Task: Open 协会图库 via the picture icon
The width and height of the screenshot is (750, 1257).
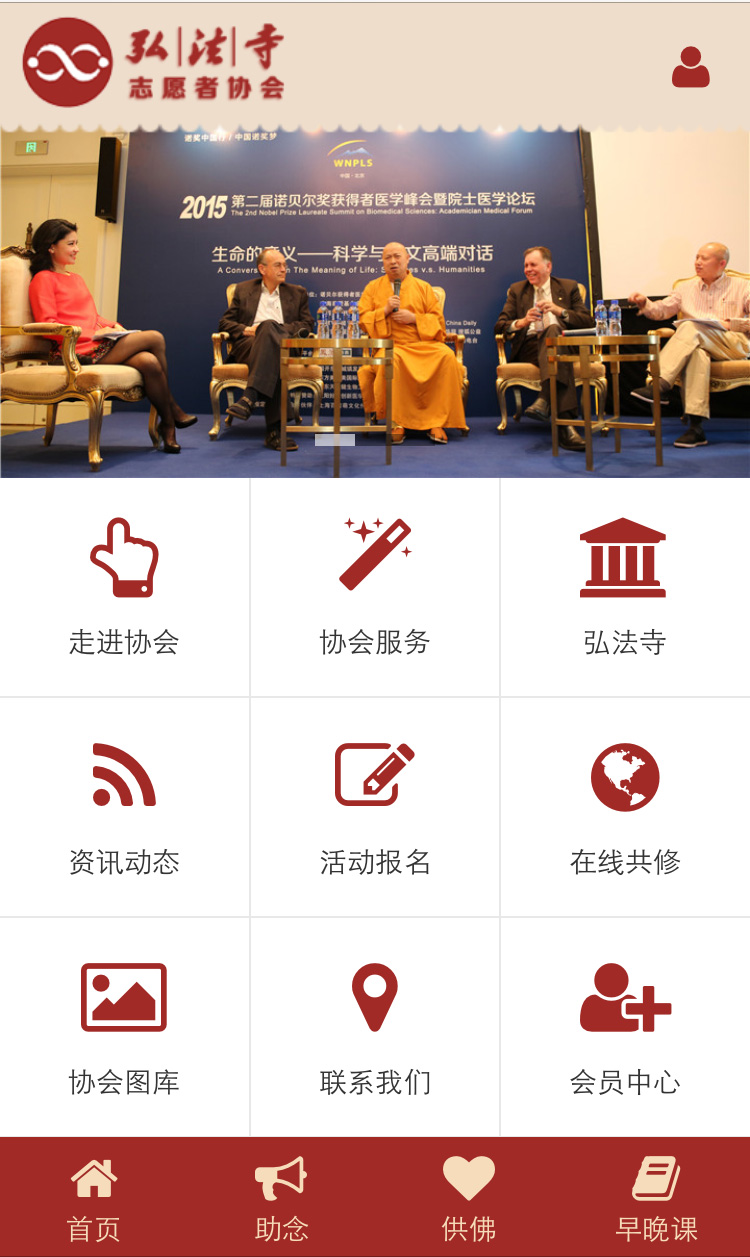Action: coord(124,996)
